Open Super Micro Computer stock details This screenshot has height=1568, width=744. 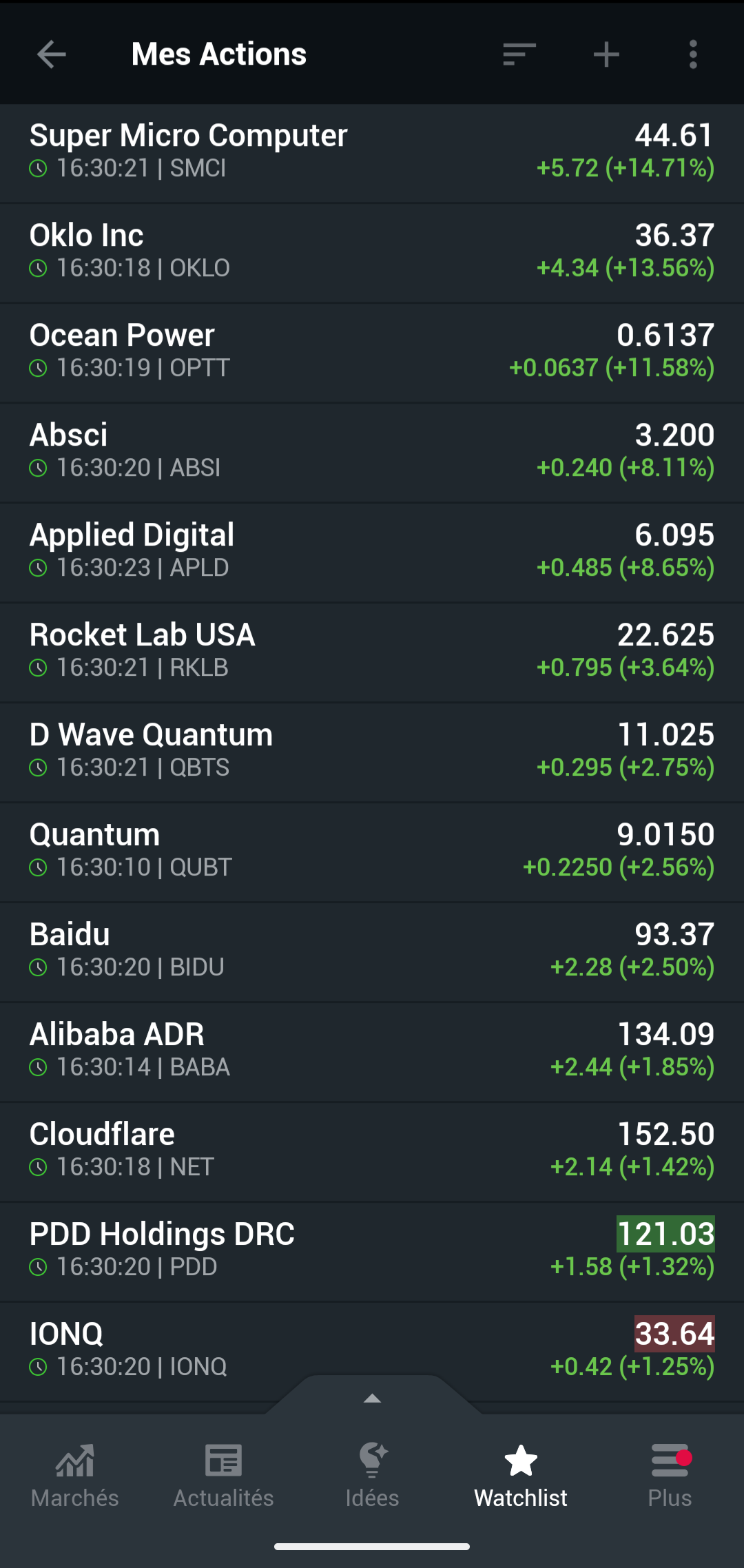[x=372, y=154]
